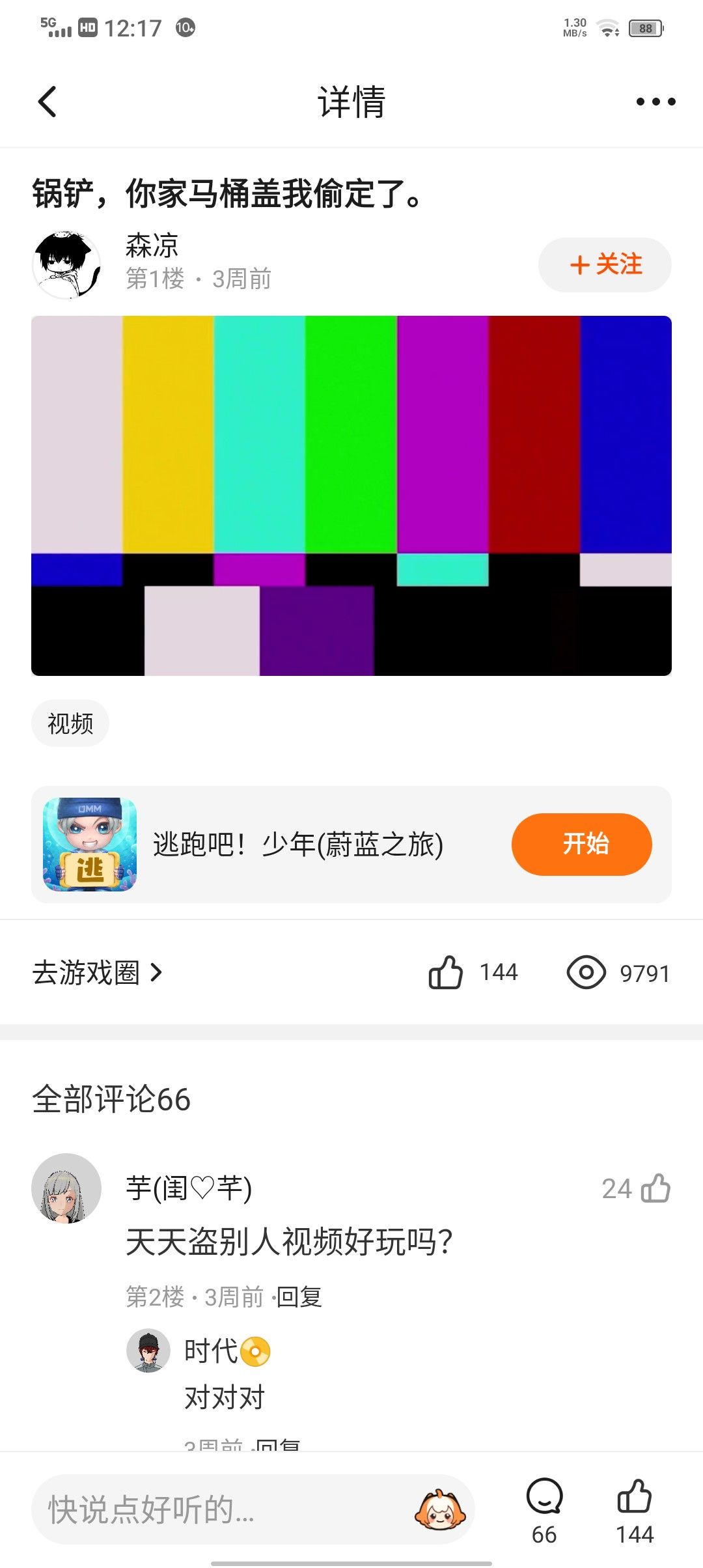Tap the 快说点好听的 comment field
The width and height of the screenshot is (703, 1568).
[x=221, y=1509]
